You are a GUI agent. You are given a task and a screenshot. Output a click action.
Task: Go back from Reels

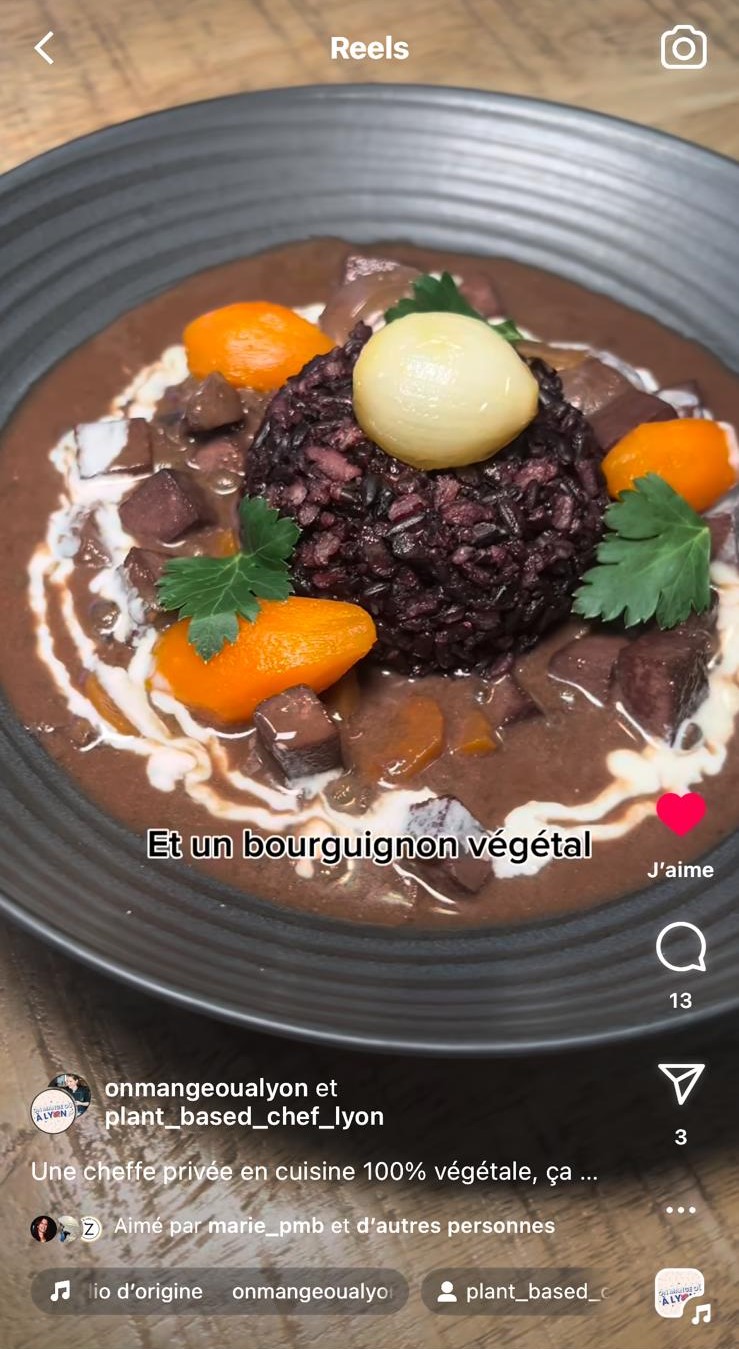[x=44, y=48]
